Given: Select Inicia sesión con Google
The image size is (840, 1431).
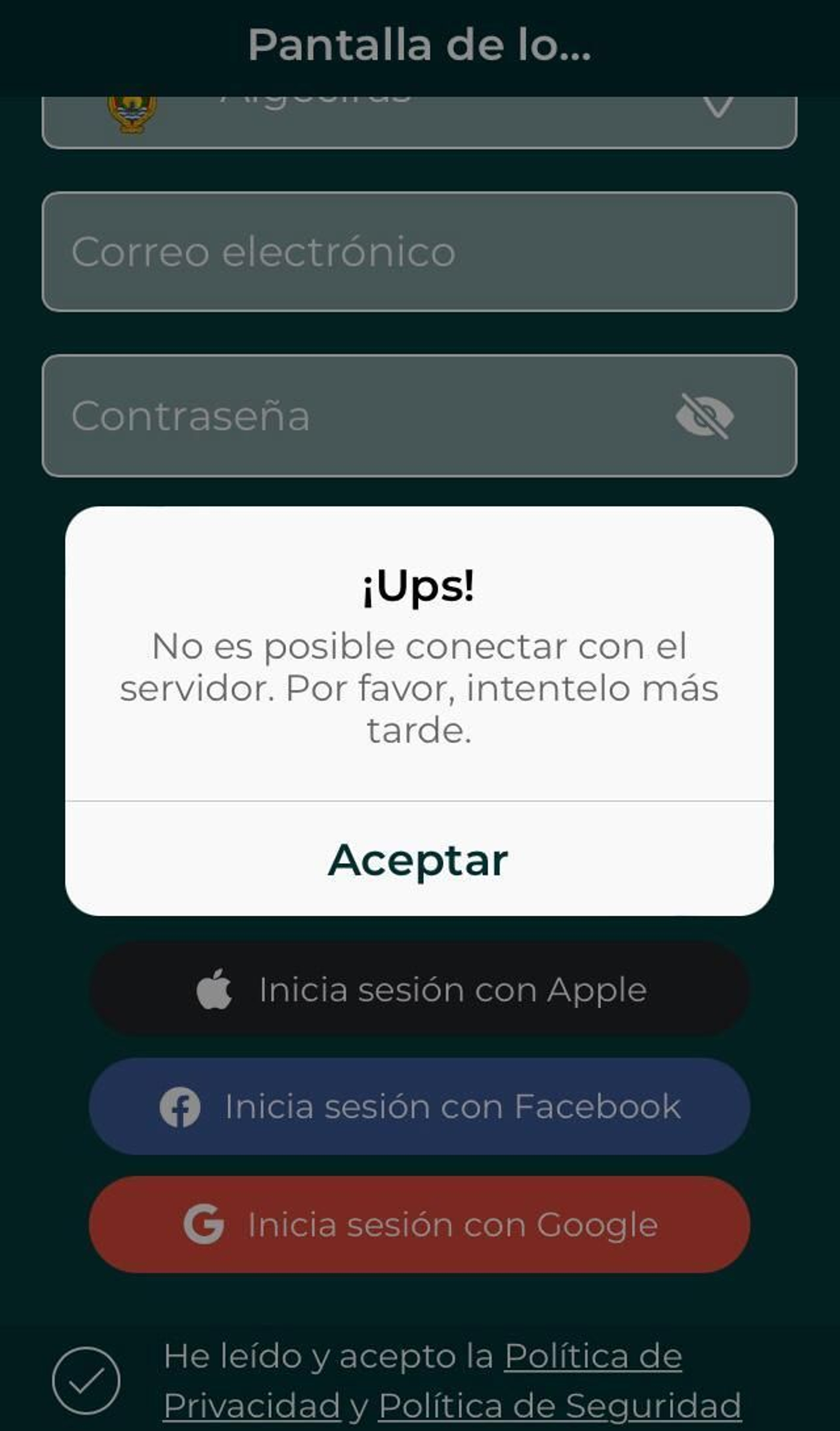Looking at the screenshot, I should [420, 1224].
